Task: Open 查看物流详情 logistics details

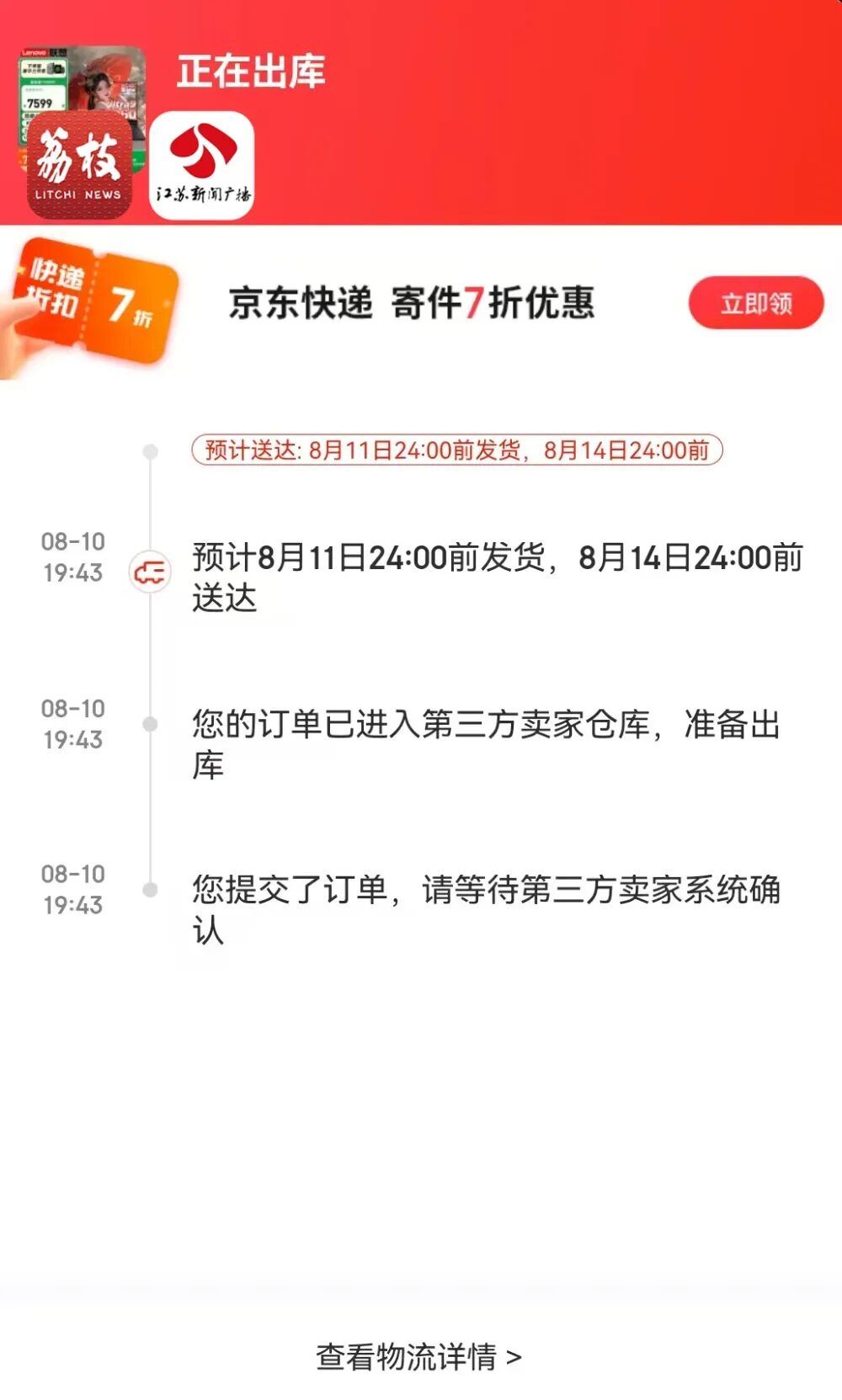Action: (x=418, y=1357)
